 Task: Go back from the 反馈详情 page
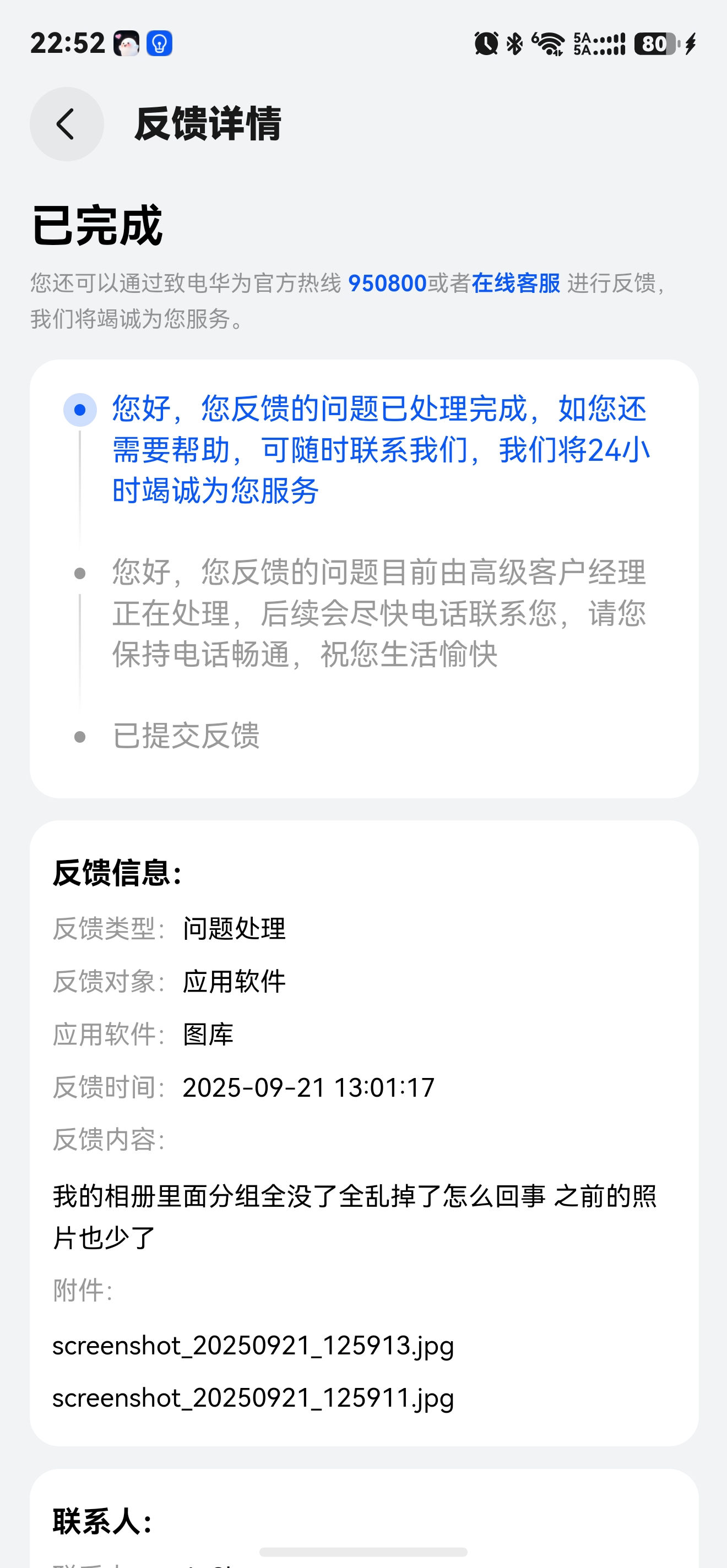(67, 124)
